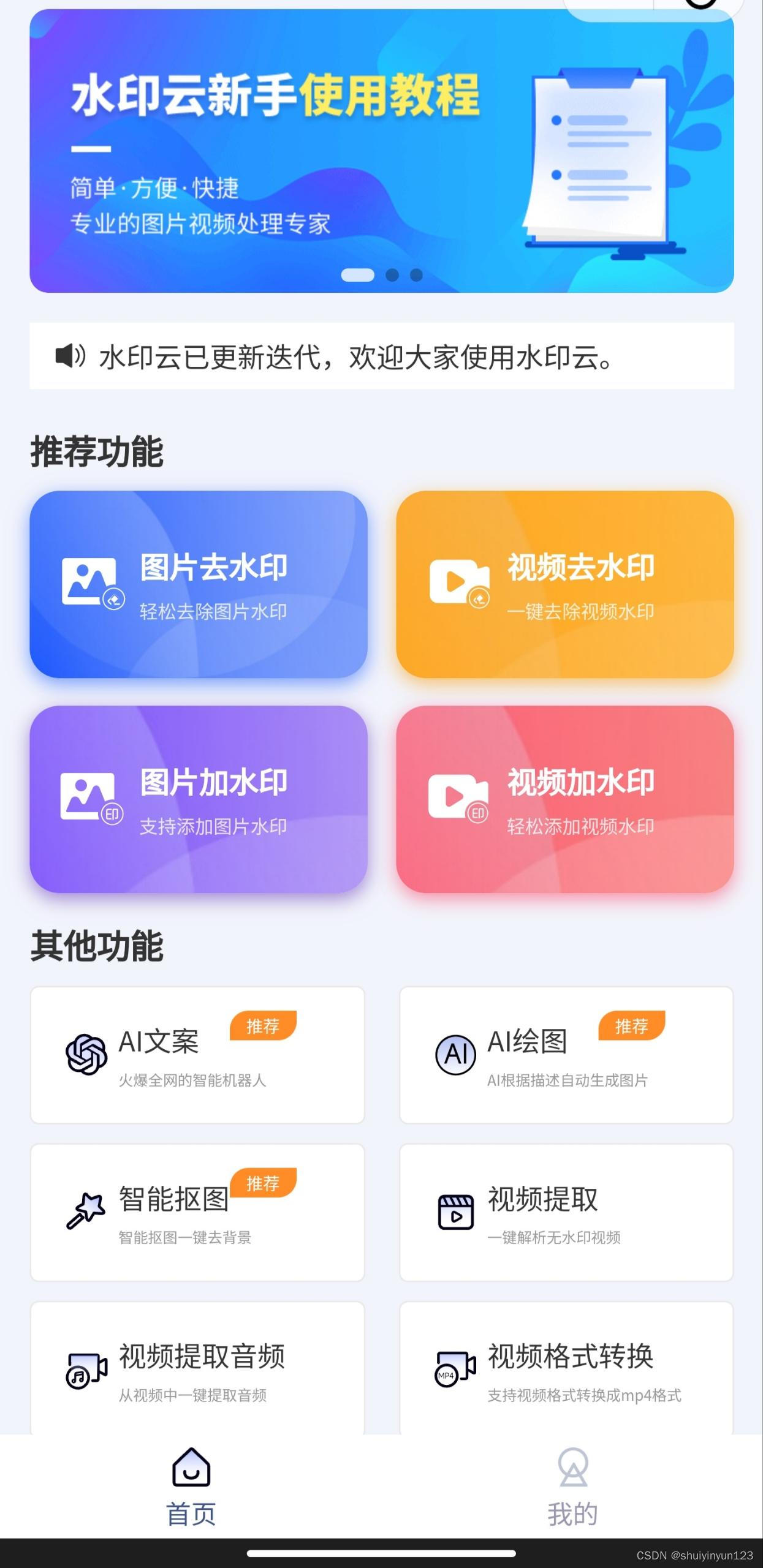
Task: Select the 图片加水印 feature
Action: (198, 799)
